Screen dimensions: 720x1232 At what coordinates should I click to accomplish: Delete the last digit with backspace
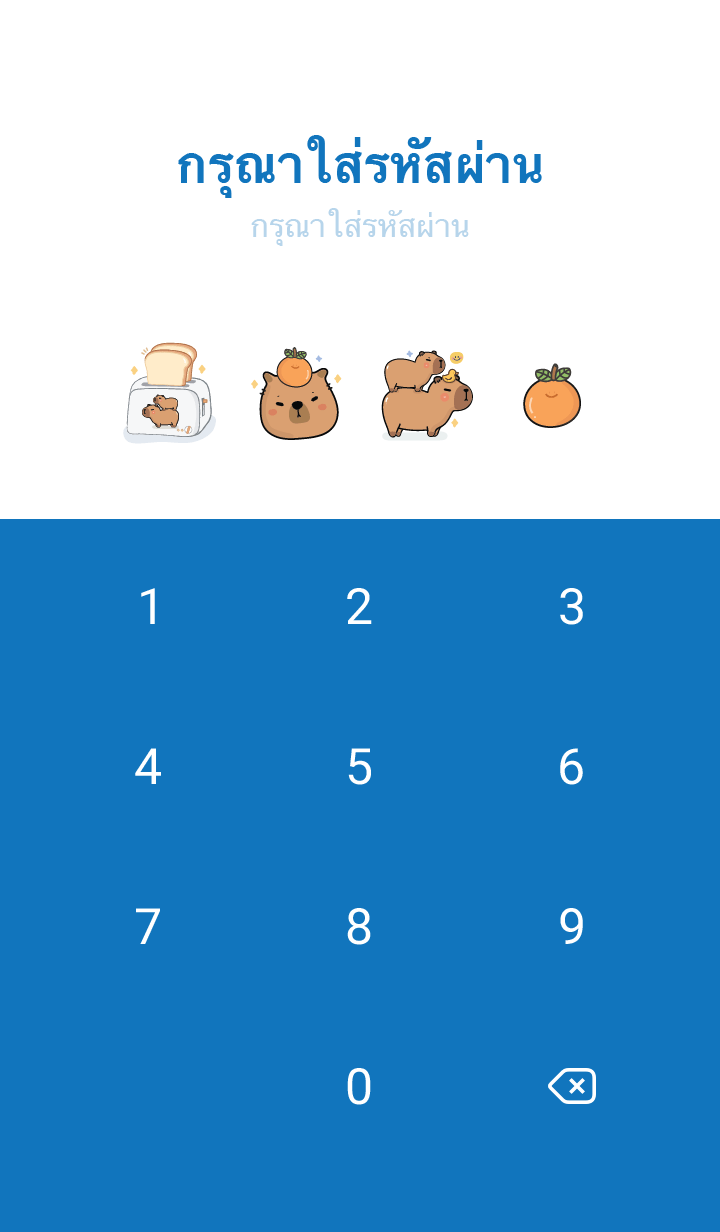click(x=572, y=1086)
